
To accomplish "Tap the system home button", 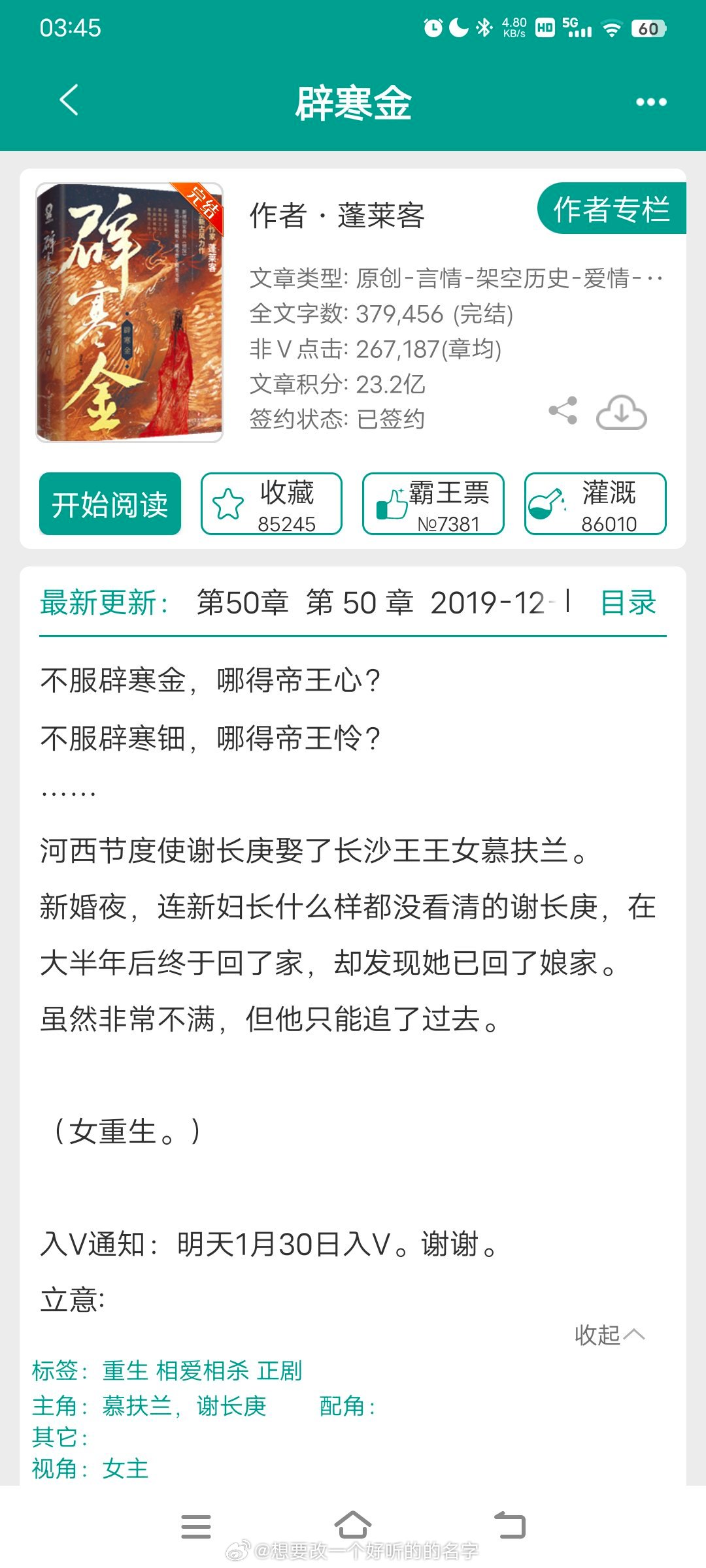I will pyautogui.click(x=353, y=1526).
